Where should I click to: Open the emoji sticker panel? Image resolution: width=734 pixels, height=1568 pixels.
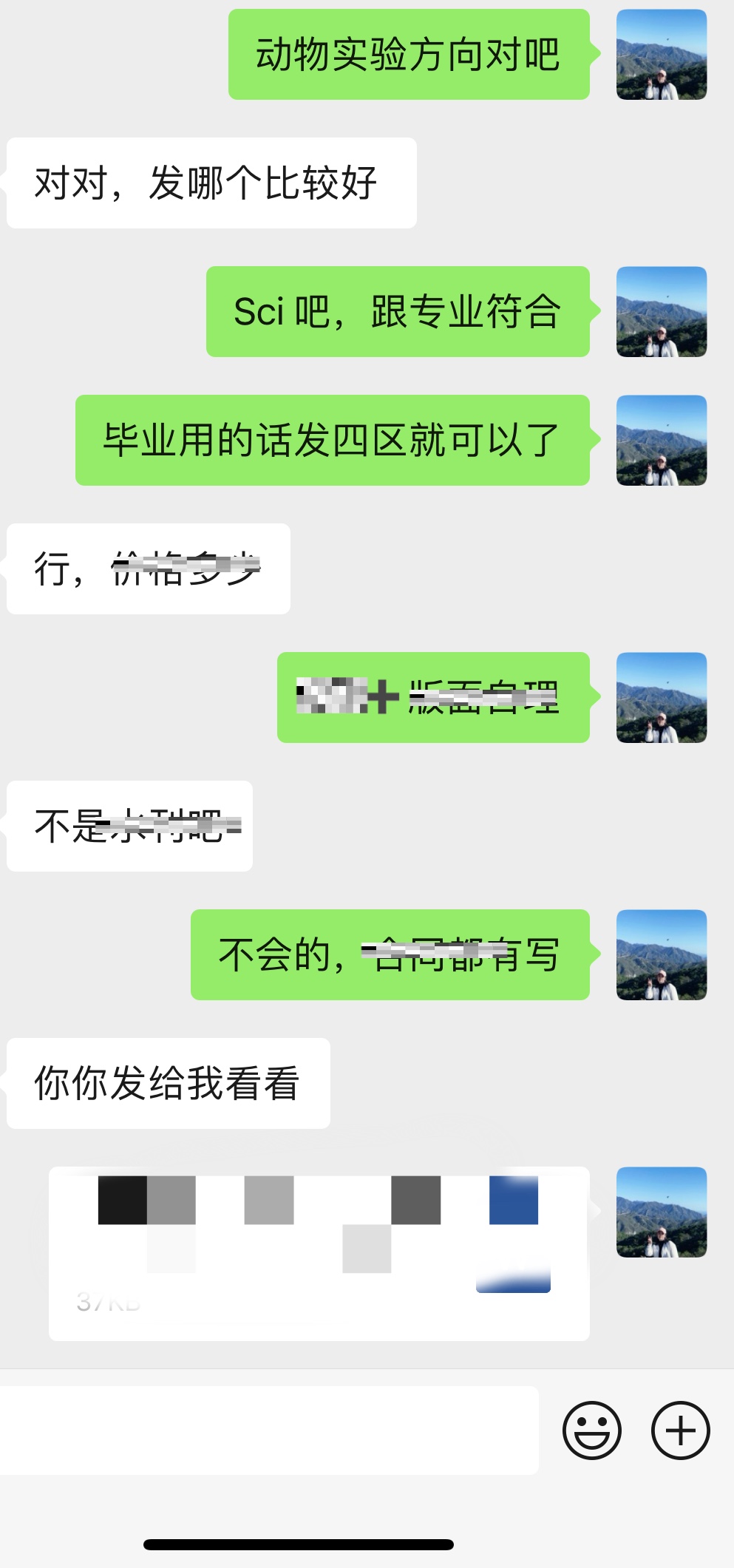pyautogui.click(x=591, y=1430)
